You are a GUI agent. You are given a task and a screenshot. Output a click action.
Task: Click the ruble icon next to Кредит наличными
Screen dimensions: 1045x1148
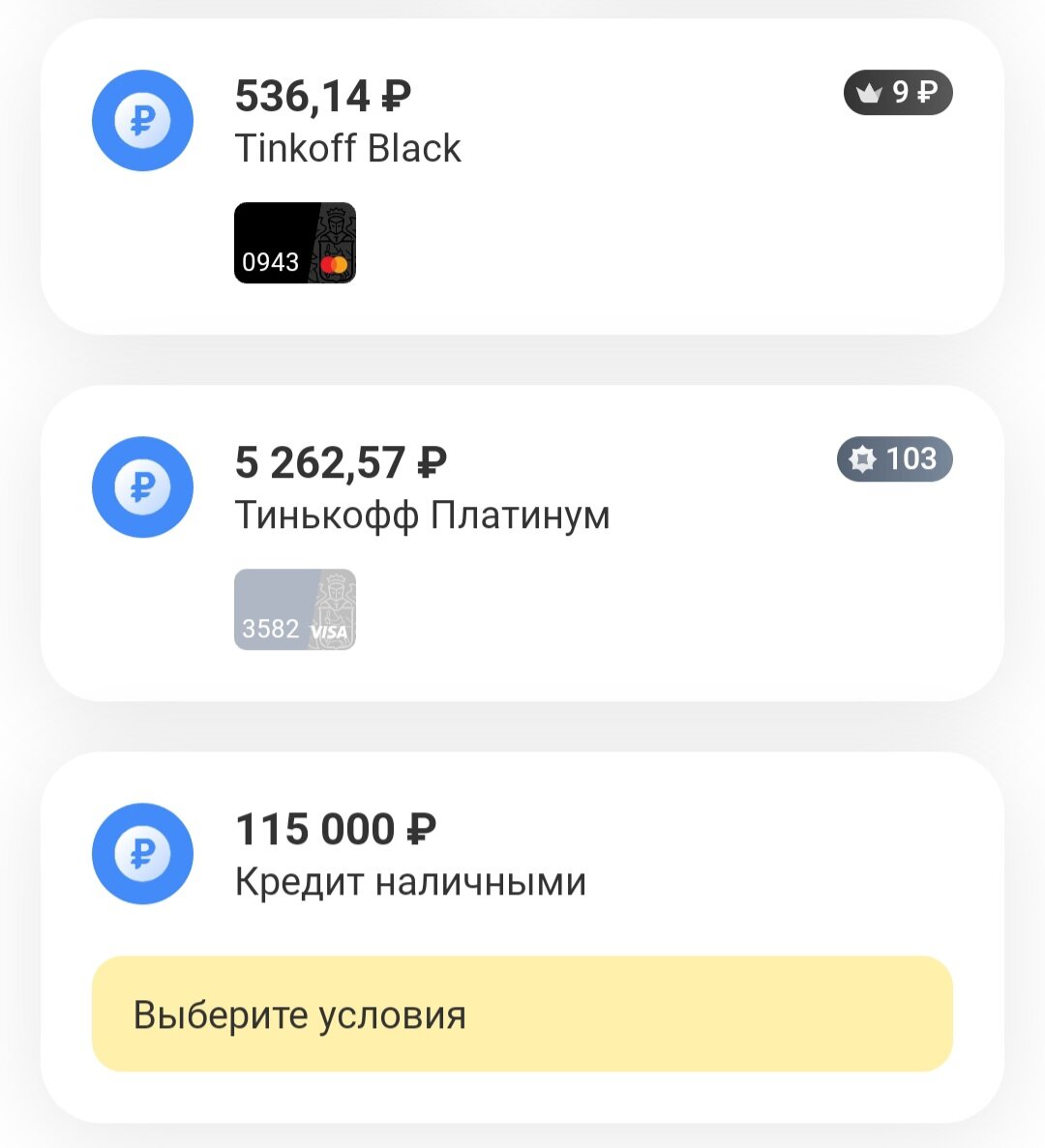click(x=142, y=855)
